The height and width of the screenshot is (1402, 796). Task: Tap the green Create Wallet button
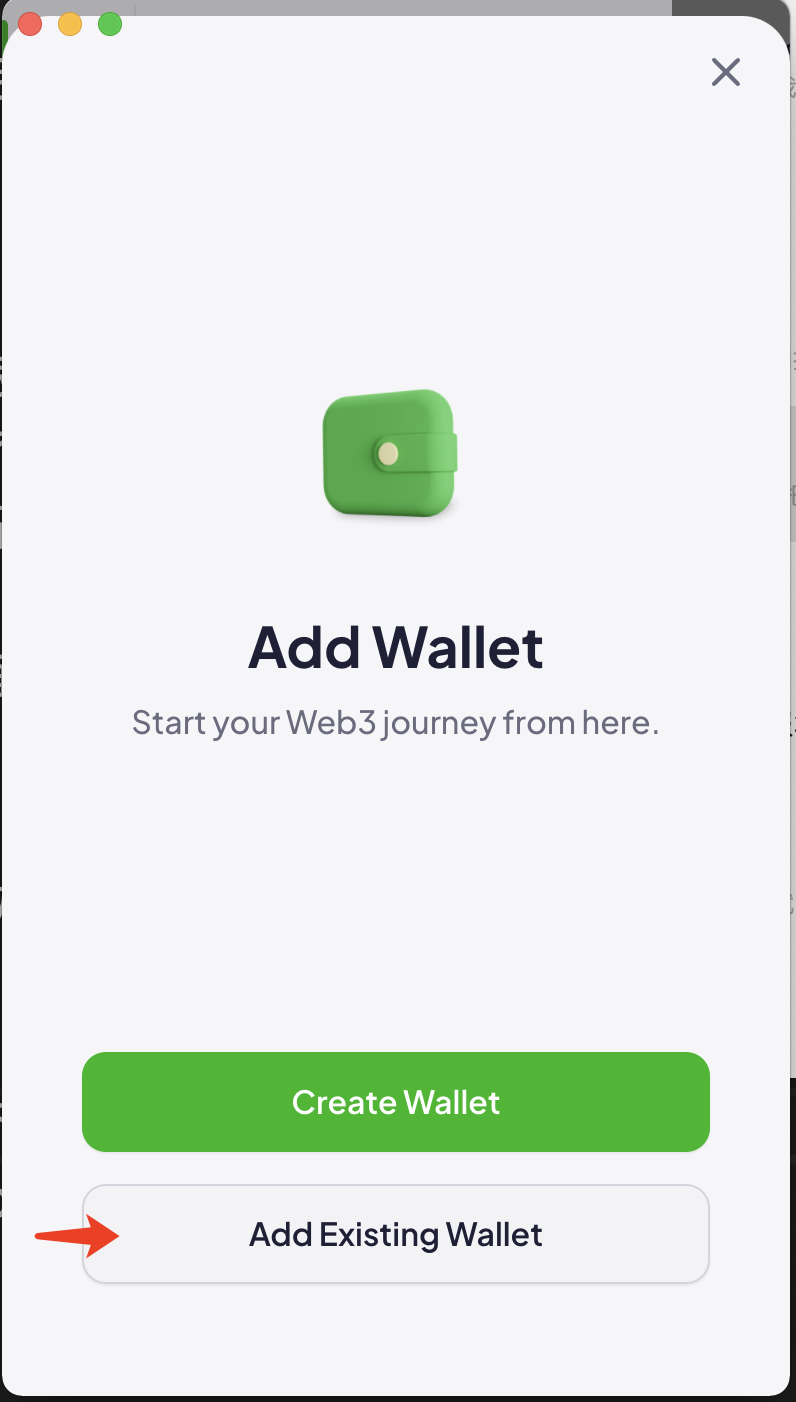tap(396, 1102)
